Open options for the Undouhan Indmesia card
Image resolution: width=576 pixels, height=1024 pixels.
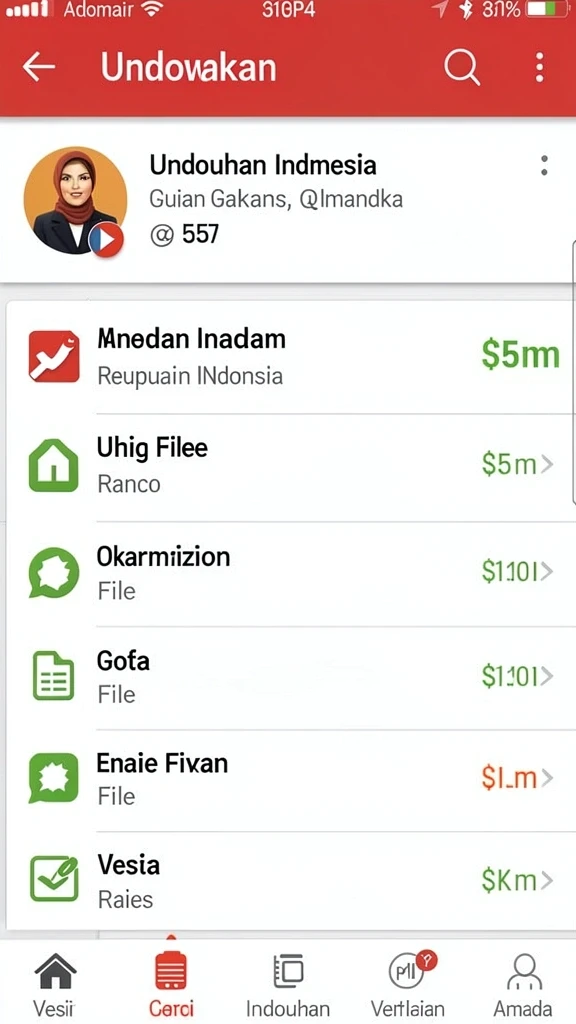[x=544, y=165]
